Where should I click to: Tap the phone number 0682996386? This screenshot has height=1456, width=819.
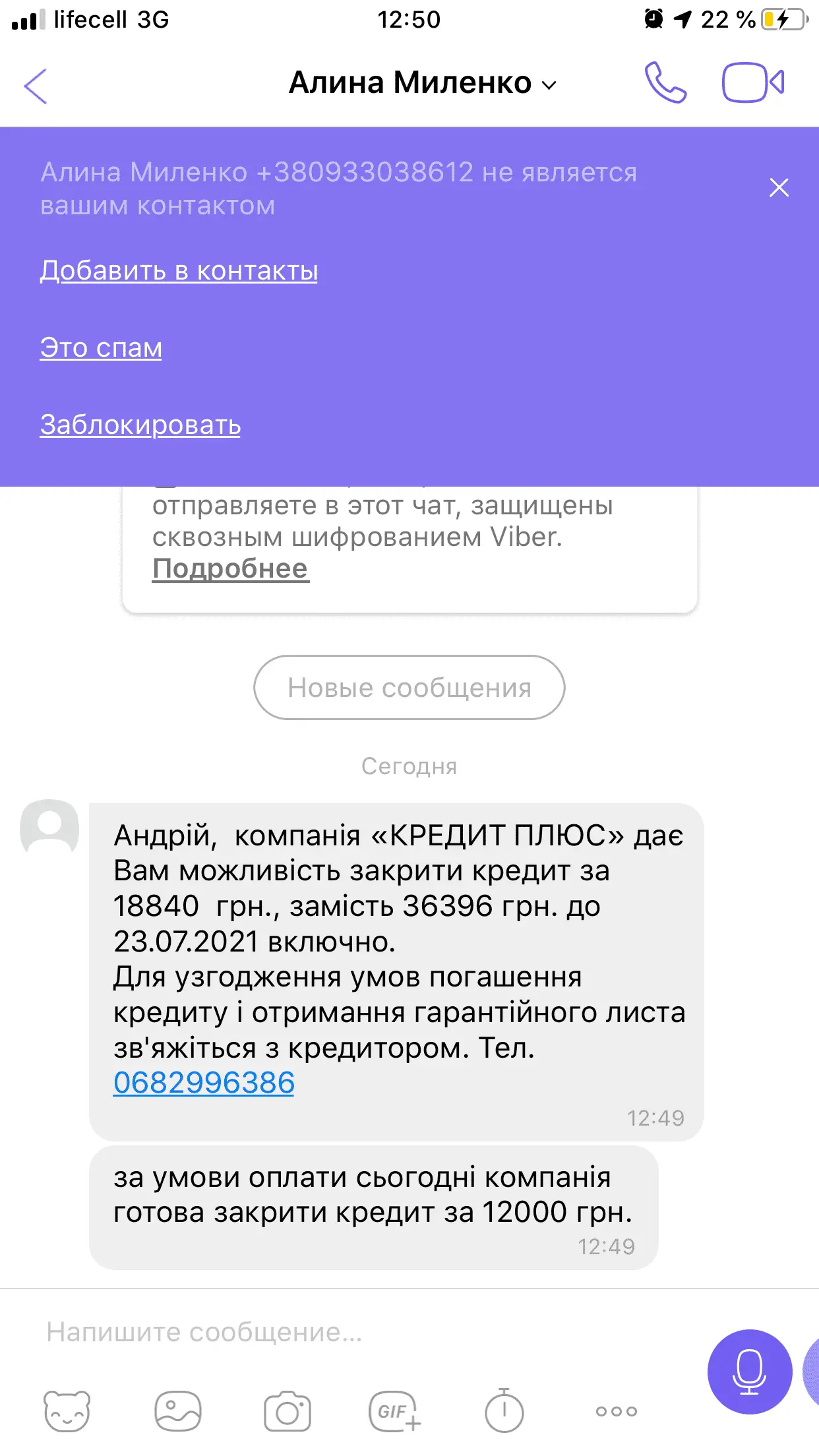204,1083
